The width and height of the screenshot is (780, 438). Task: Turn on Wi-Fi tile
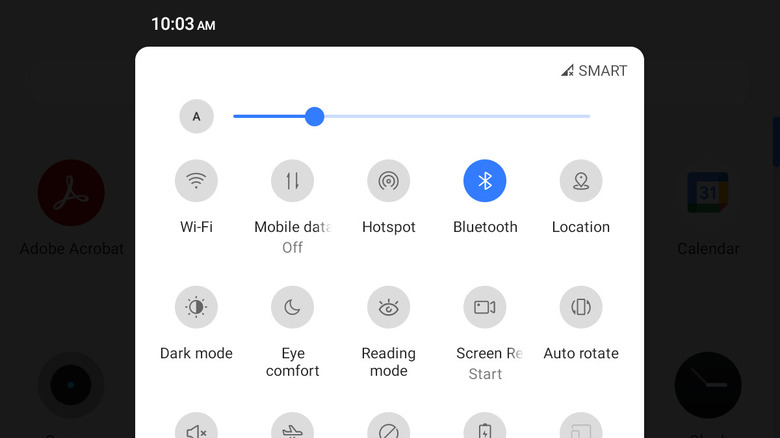click(x=196, y=181)
